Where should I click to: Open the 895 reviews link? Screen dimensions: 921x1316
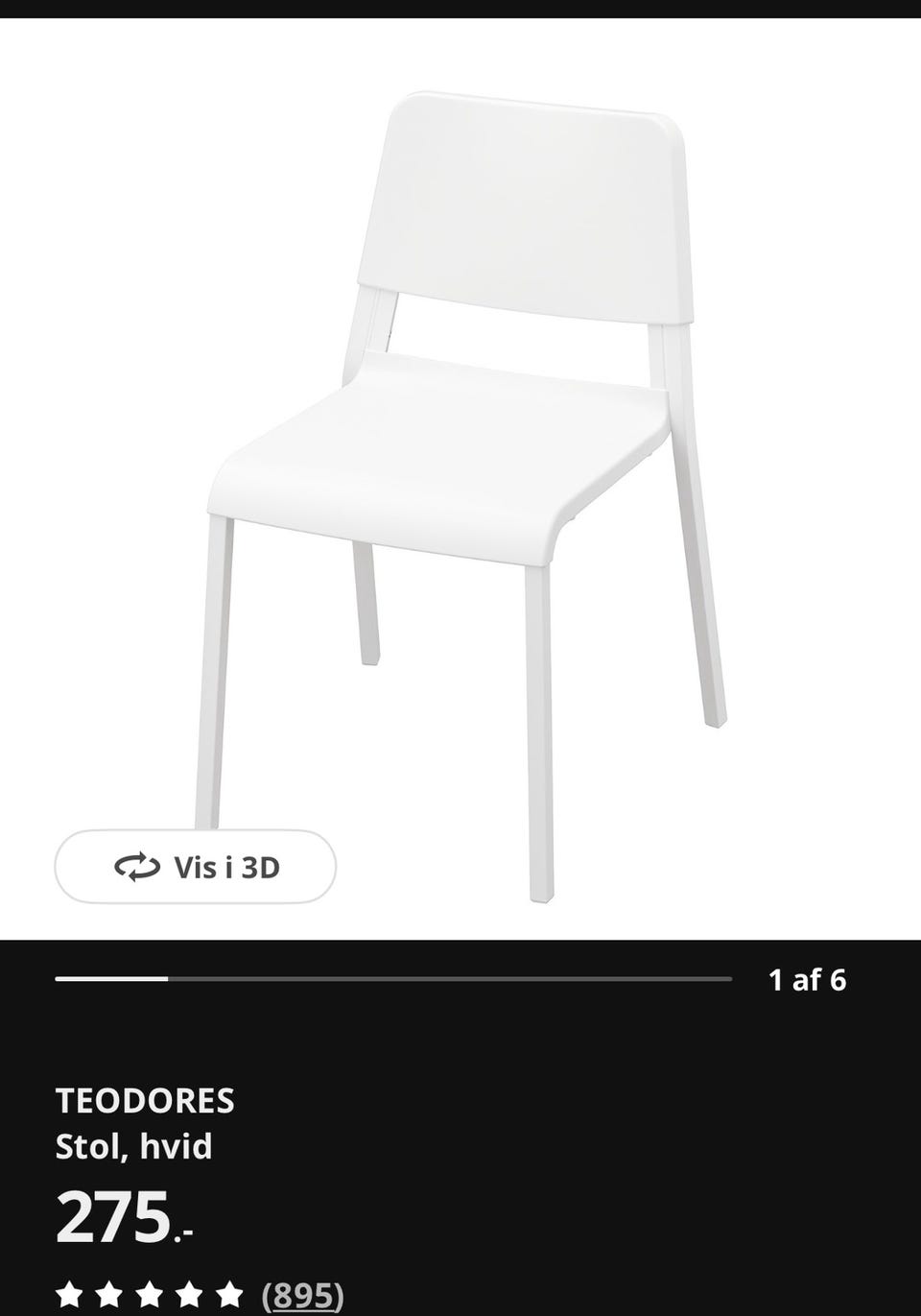click(x=302, y=1295)
